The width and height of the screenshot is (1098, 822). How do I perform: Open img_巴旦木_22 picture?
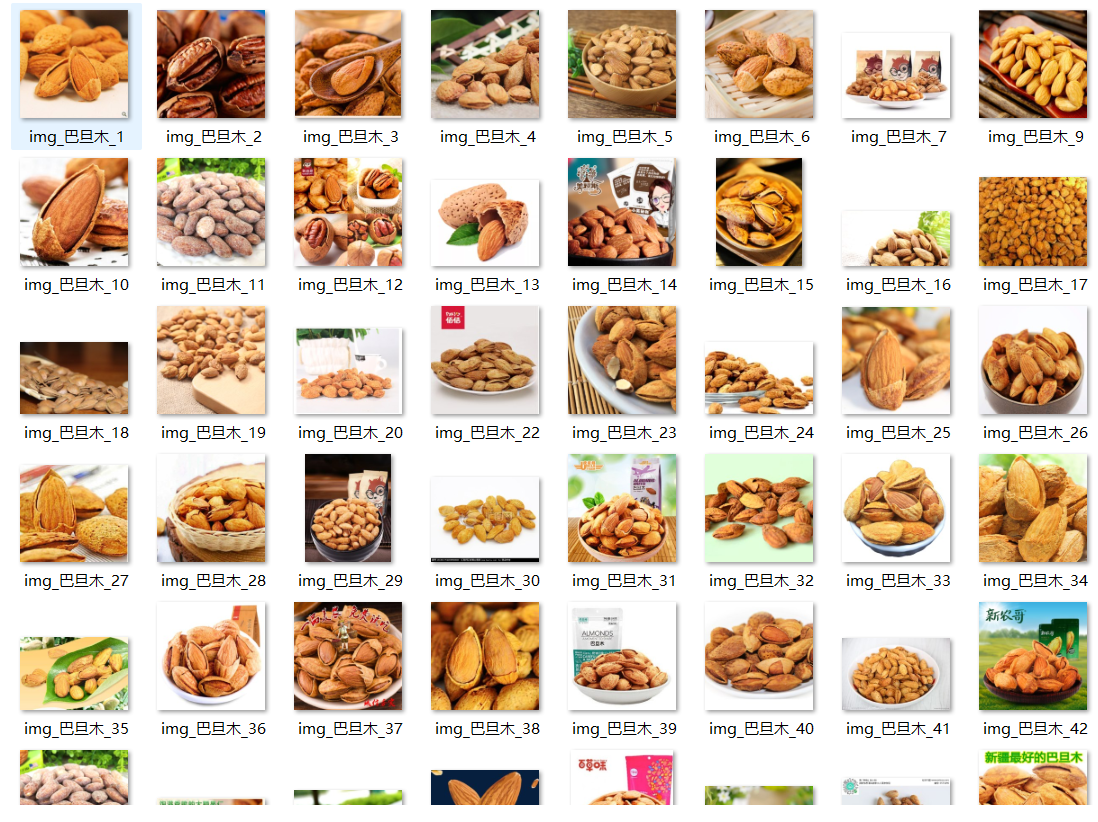click(485, 360)
